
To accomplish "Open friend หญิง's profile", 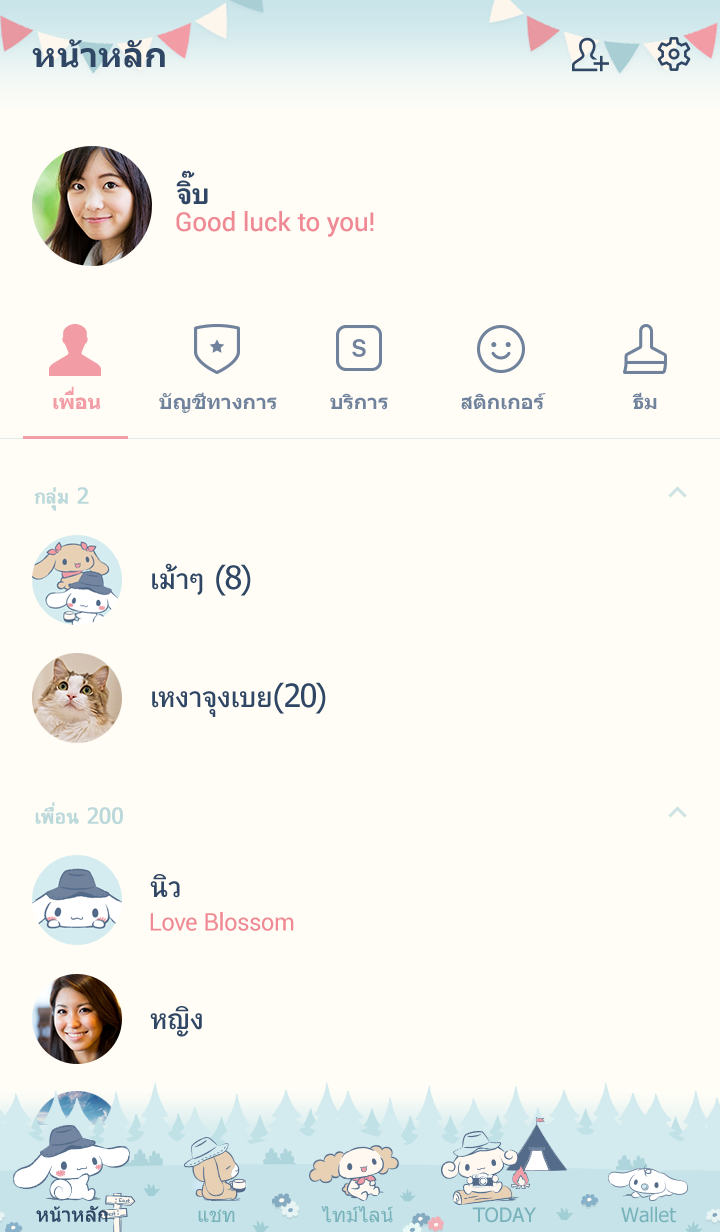I will pyautogui.click(x=176, y=1020).
